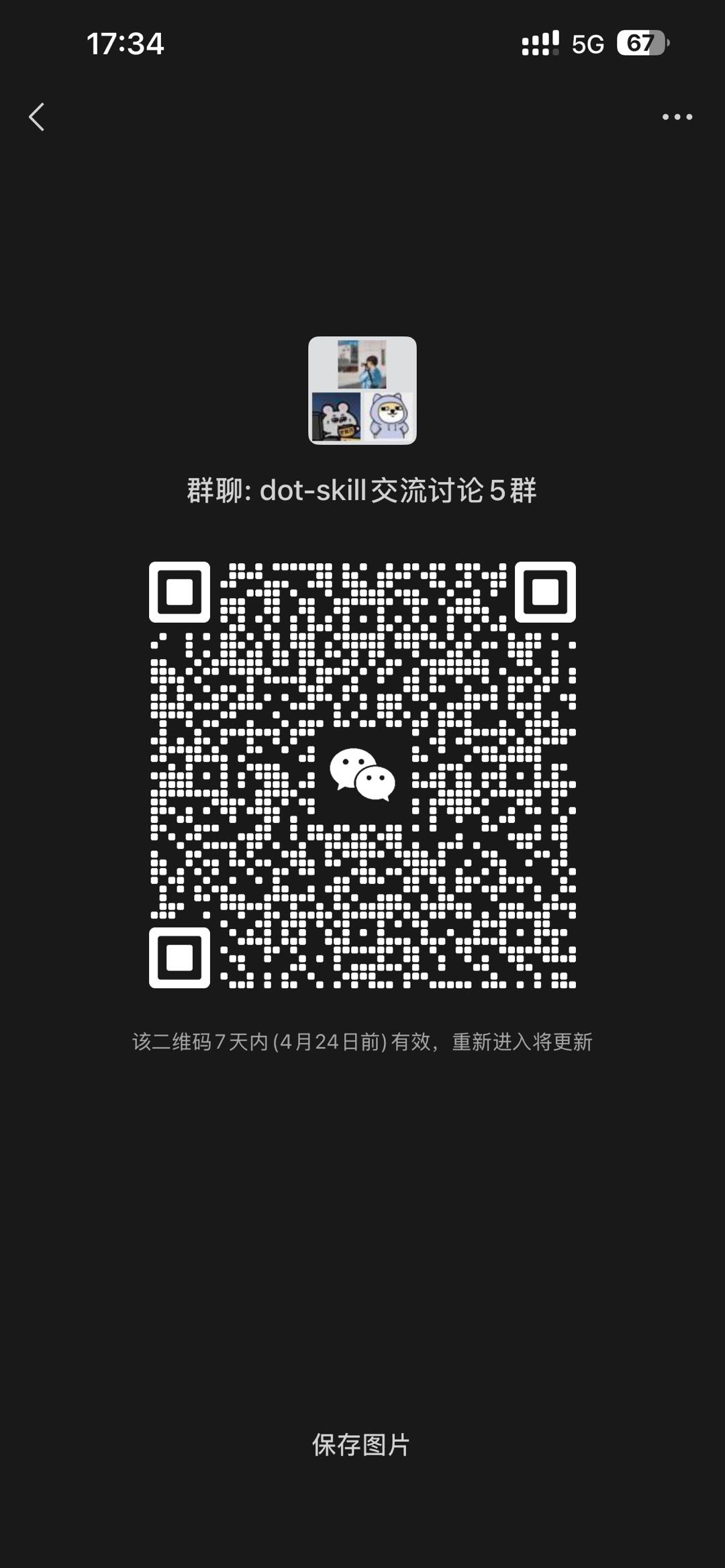The image size is (725, 1568).
Task: Tap the clock showing 17:34
Action: point(124,43)
